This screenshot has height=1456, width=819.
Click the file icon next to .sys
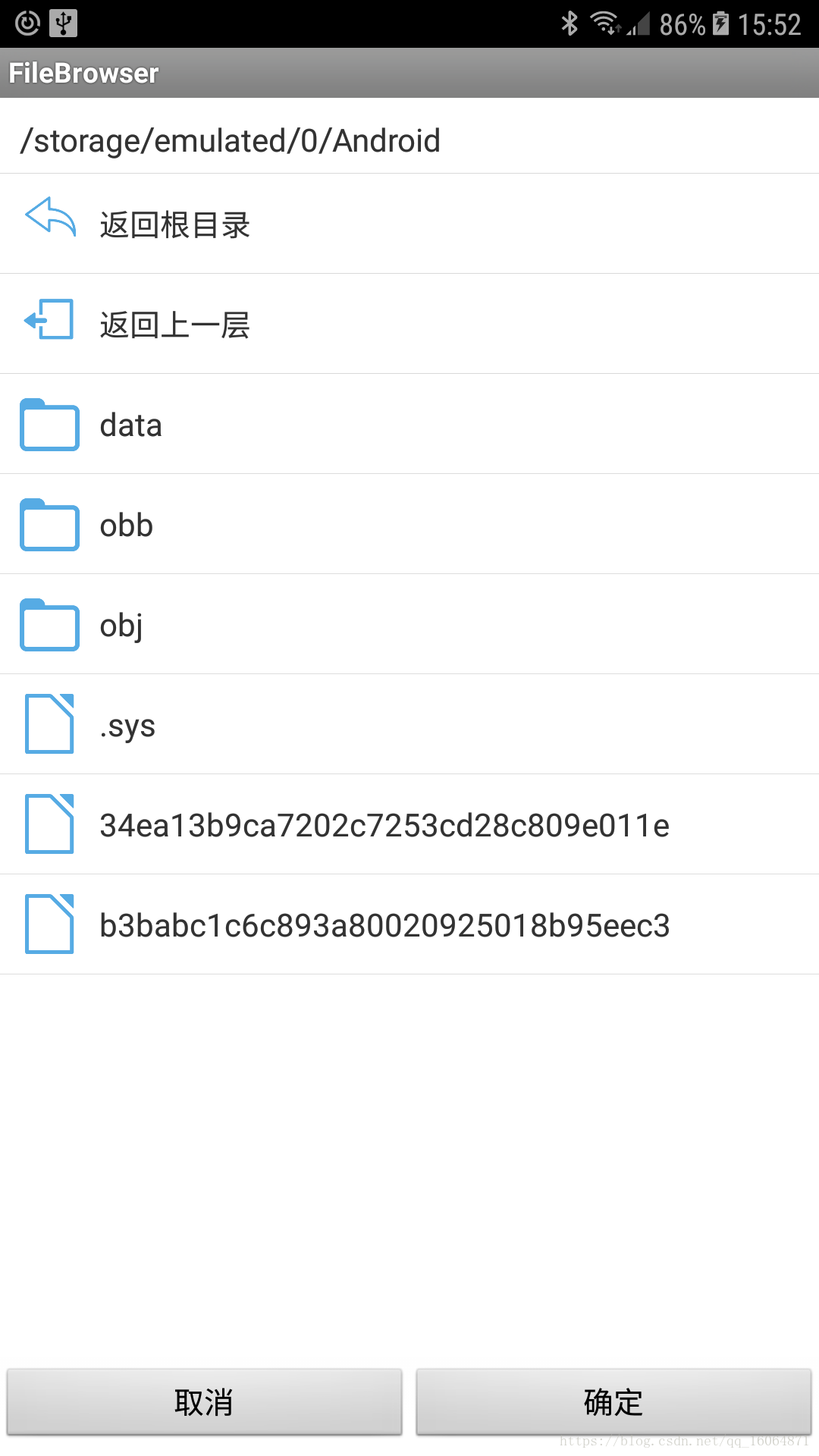pyautogui.click(x=49, y=725)
